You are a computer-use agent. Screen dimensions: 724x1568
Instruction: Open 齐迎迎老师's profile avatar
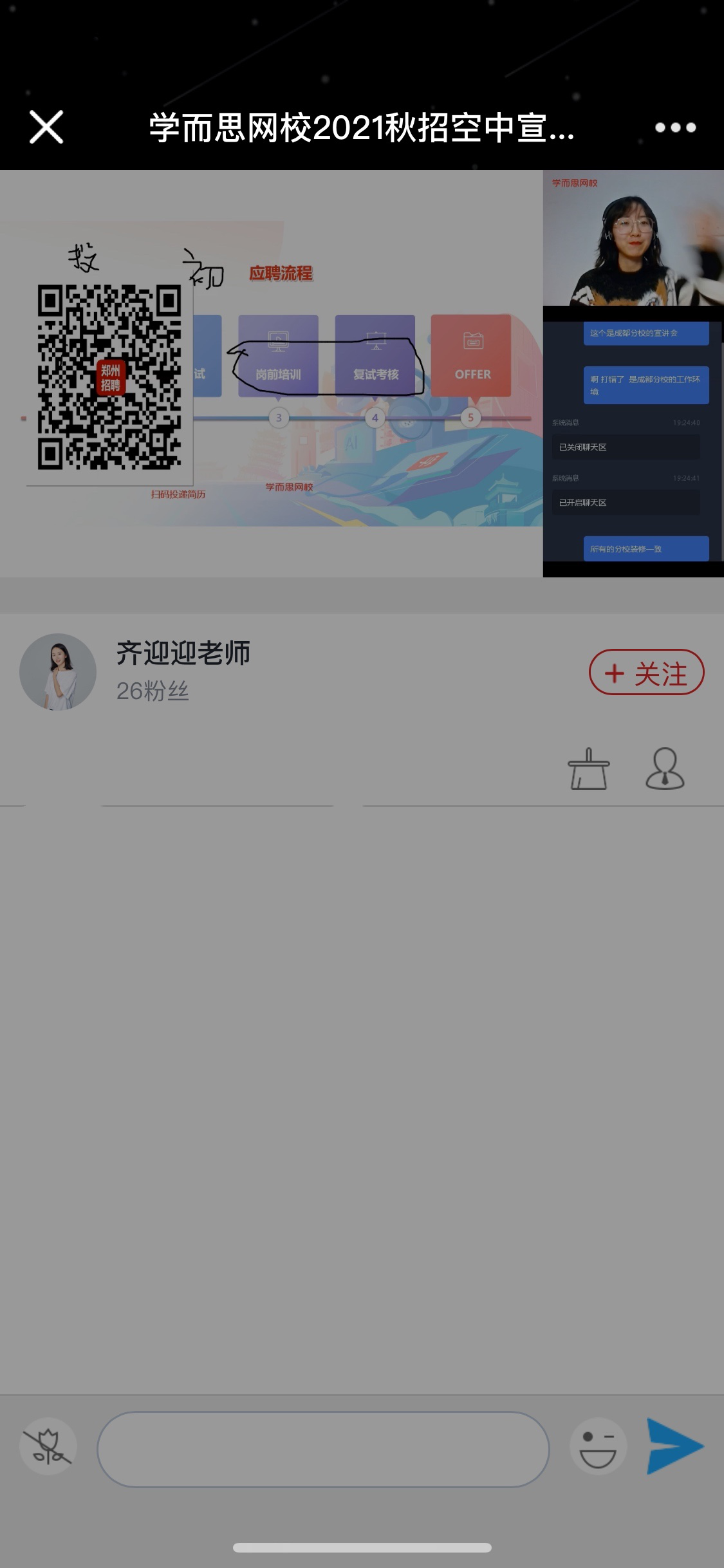tap(58, 672)
